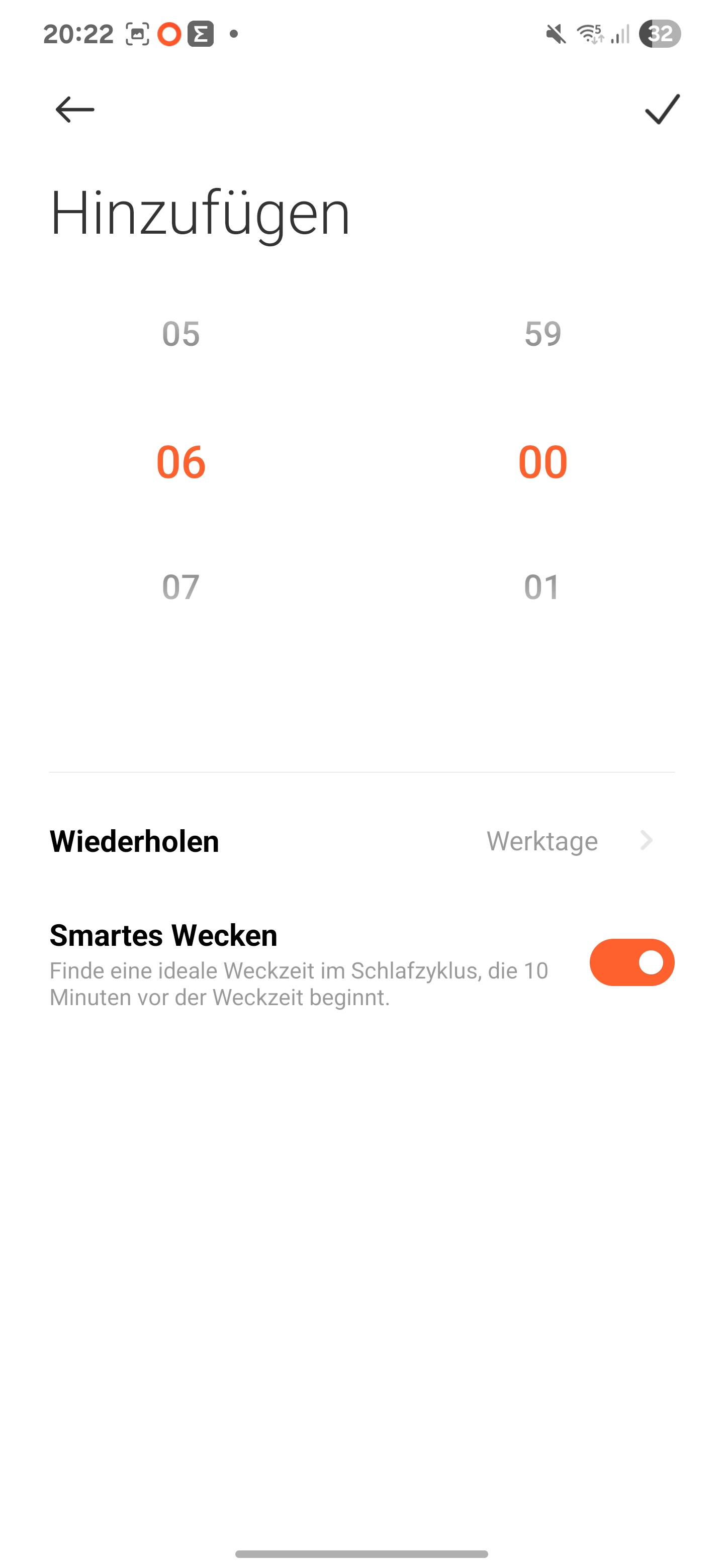Select minute 01 in the time picker
This screenshot has width=724, height=1568.
coord(542,587)
